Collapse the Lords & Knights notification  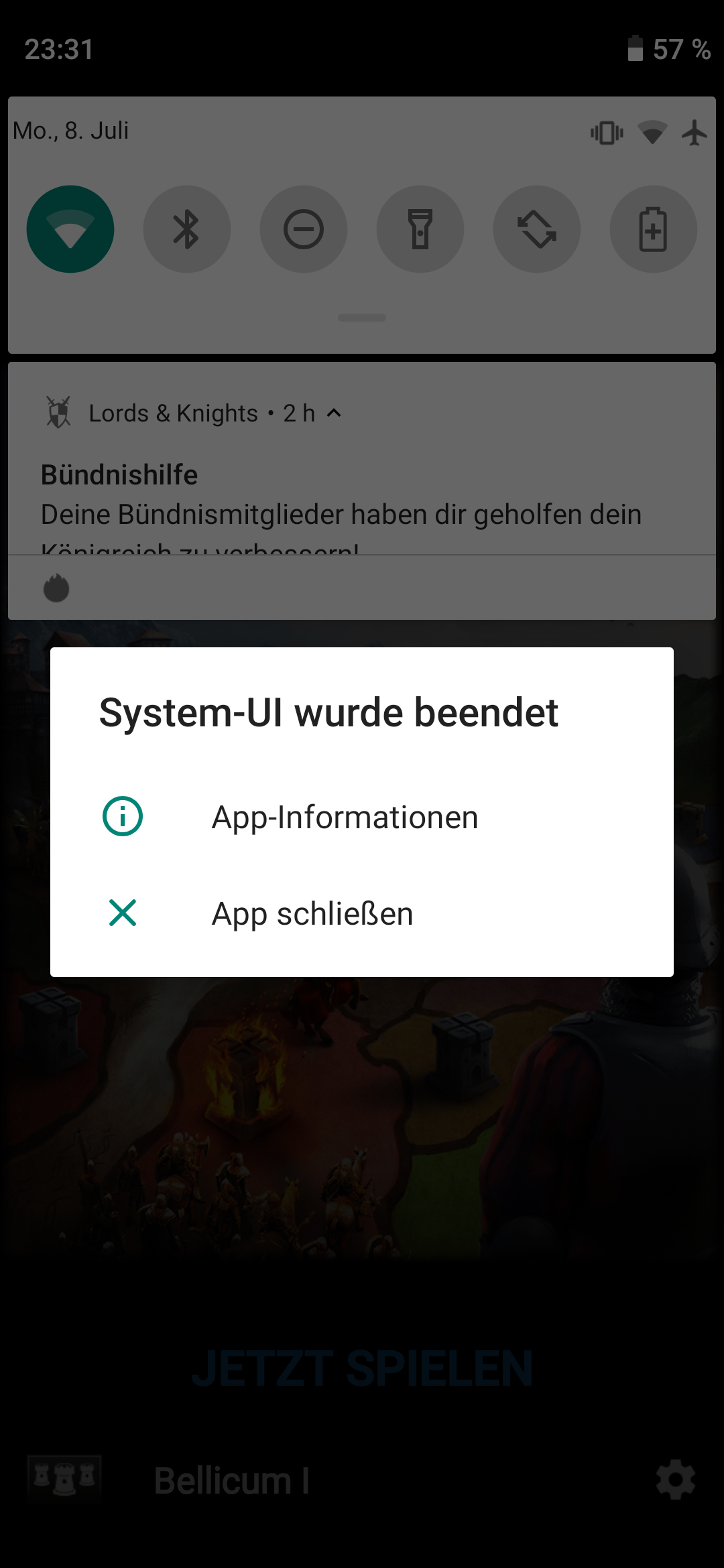pos(334,413)
